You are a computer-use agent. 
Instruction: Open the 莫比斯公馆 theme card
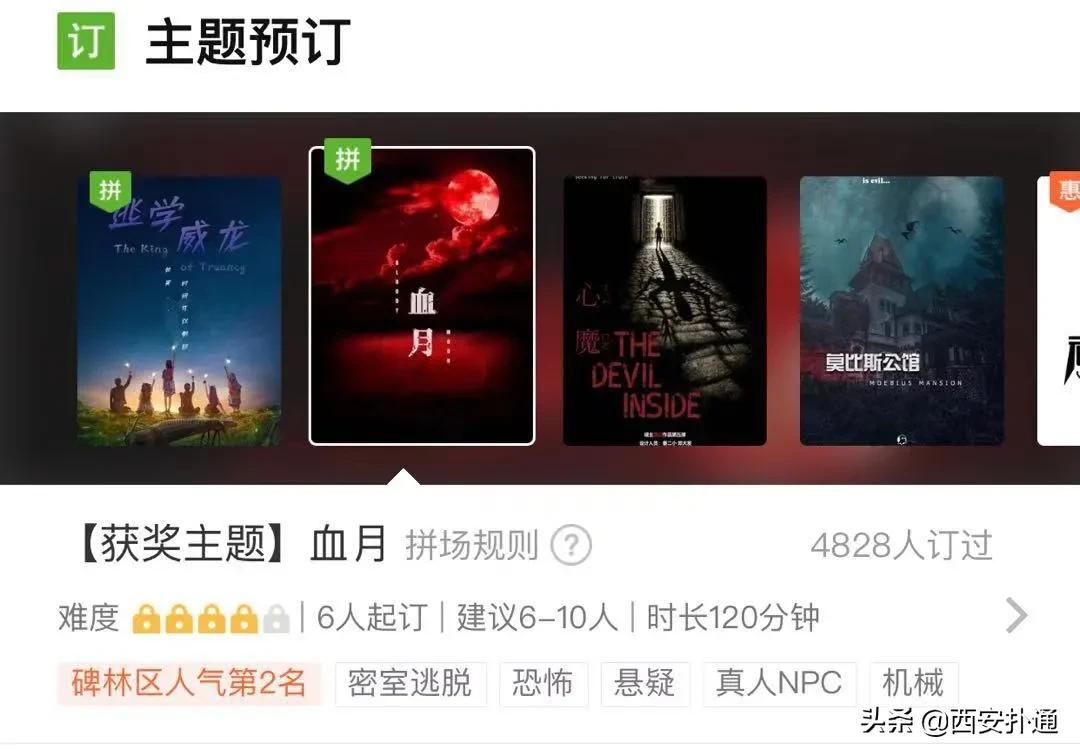click(x=901, y=311)
